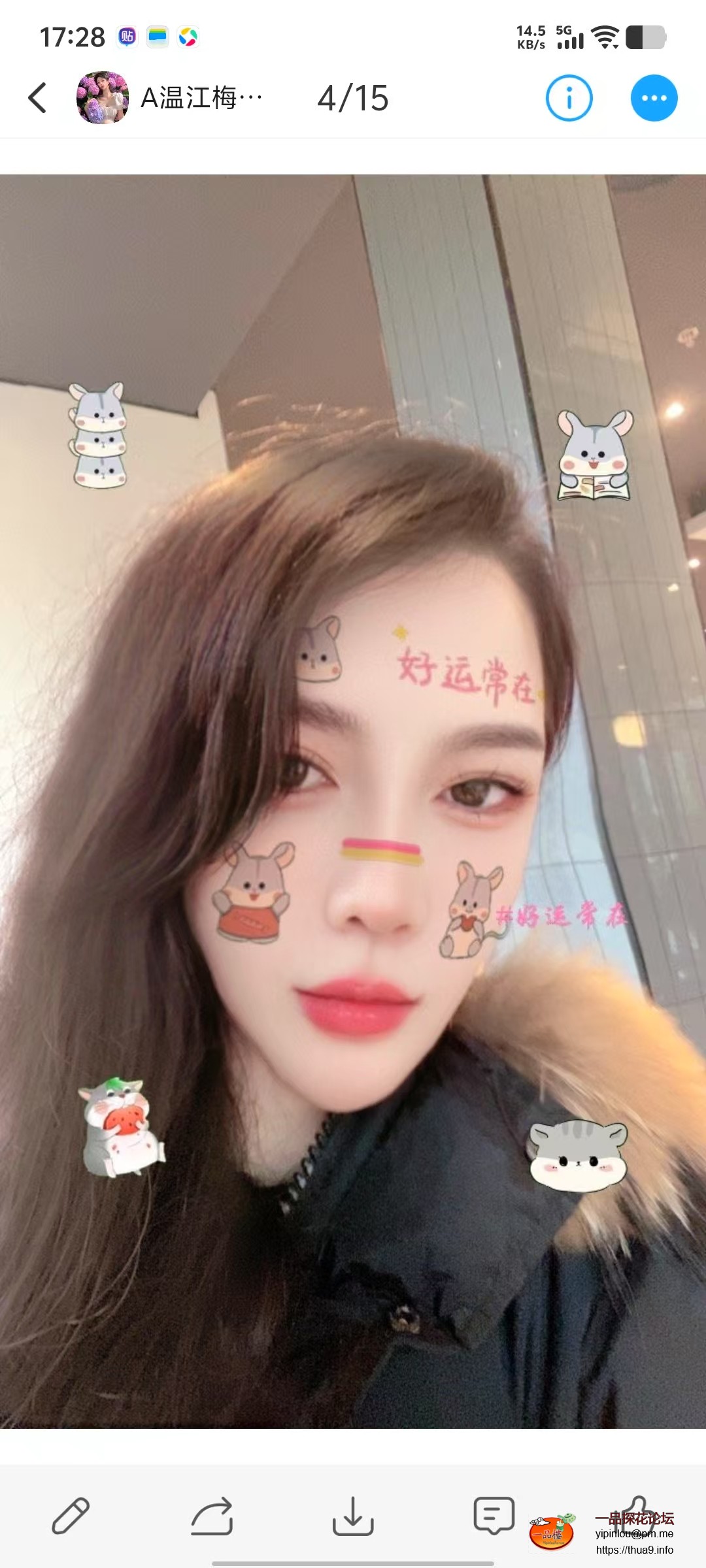Open the three-dot more options menu
The height and width of the screenshot is (1568, 706).
(x=654, y=98)
